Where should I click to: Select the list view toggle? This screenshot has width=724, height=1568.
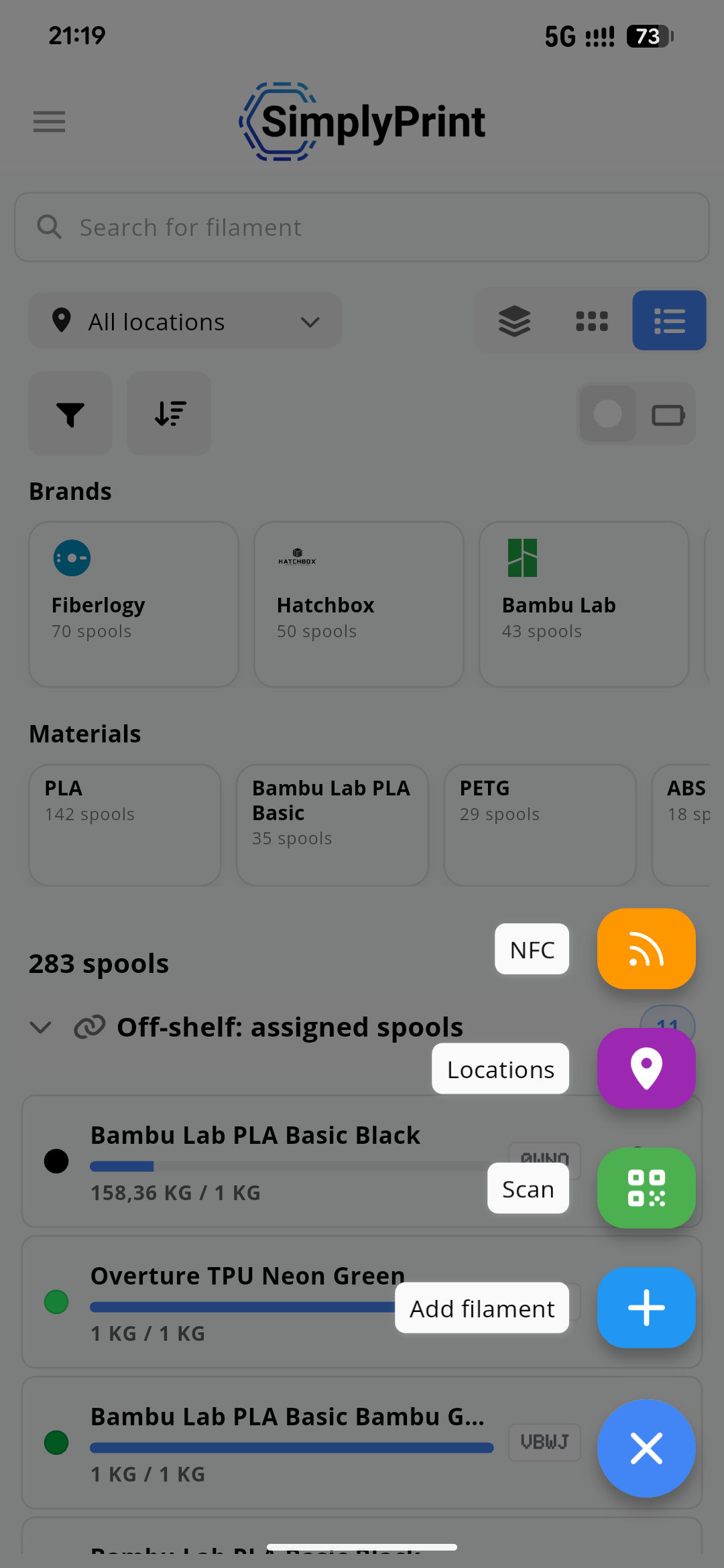[x=668, y=321]
